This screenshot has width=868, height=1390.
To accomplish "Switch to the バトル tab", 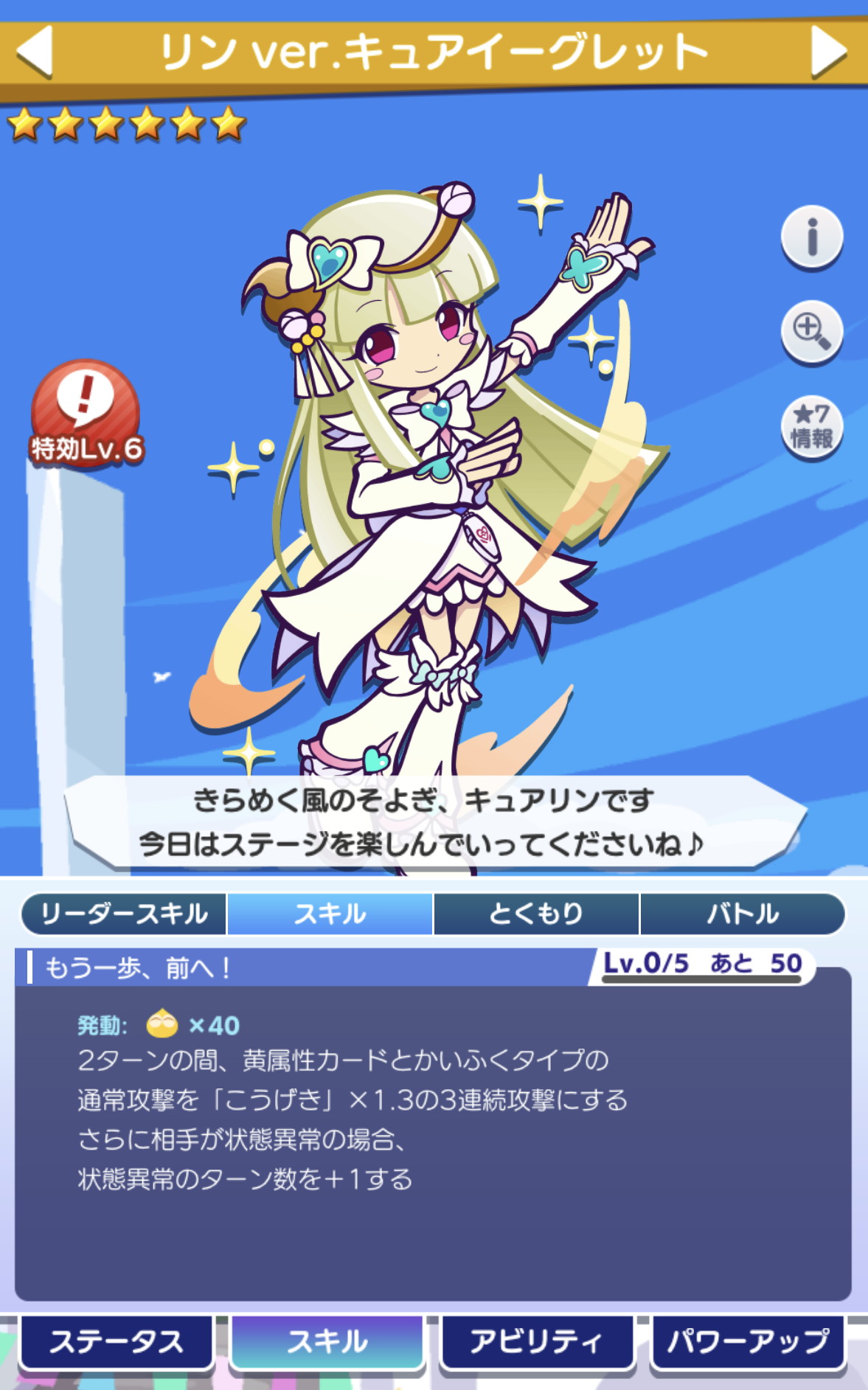I will click(743, 914).
